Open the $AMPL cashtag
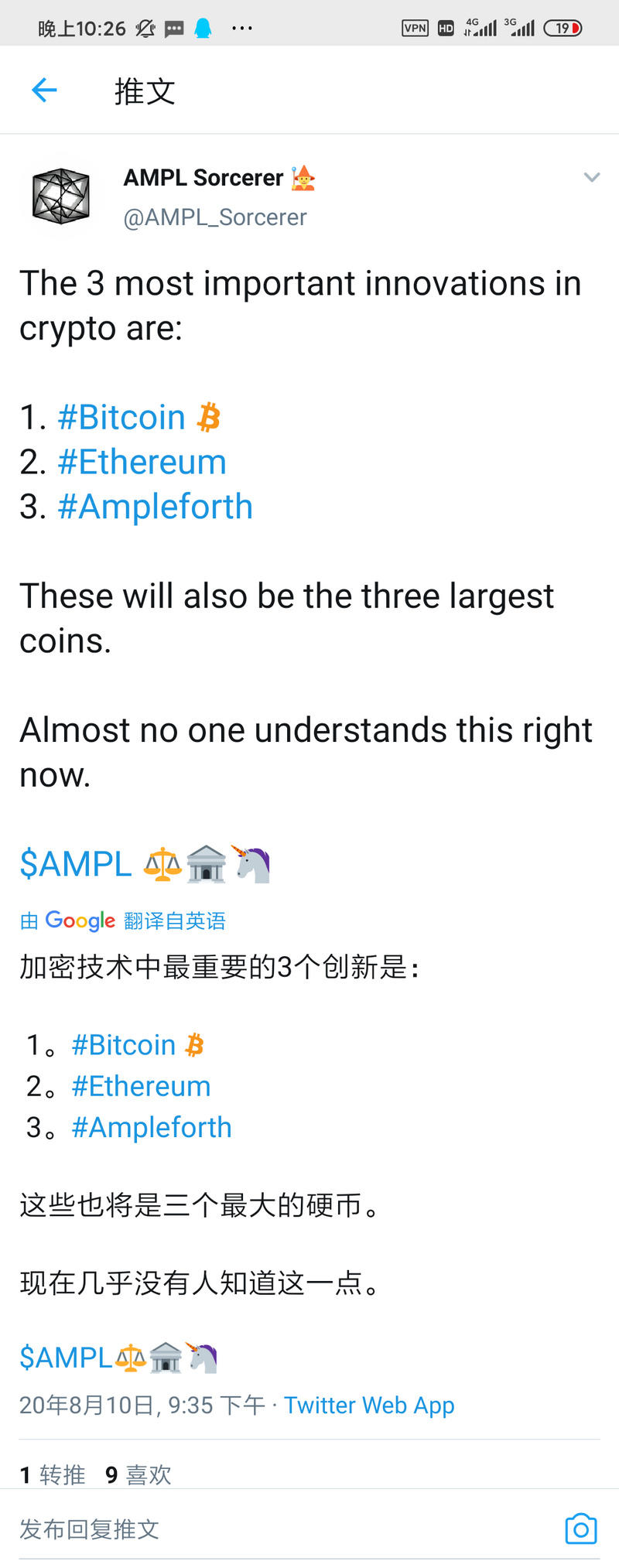Image resolution: width=619 pixels, height=1568 pixels. [75, 863]
